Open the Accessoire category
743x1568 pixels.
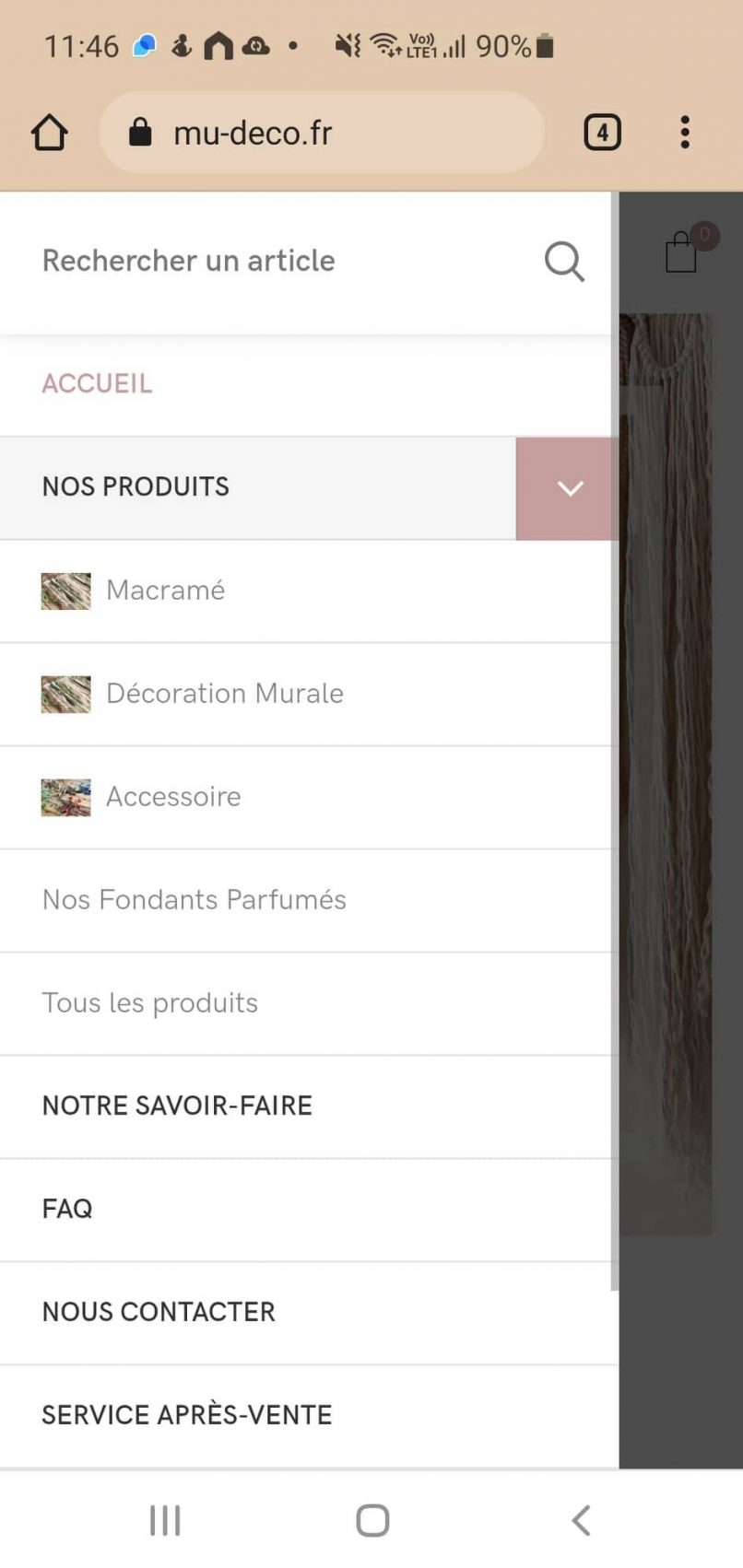pos(173,797)
